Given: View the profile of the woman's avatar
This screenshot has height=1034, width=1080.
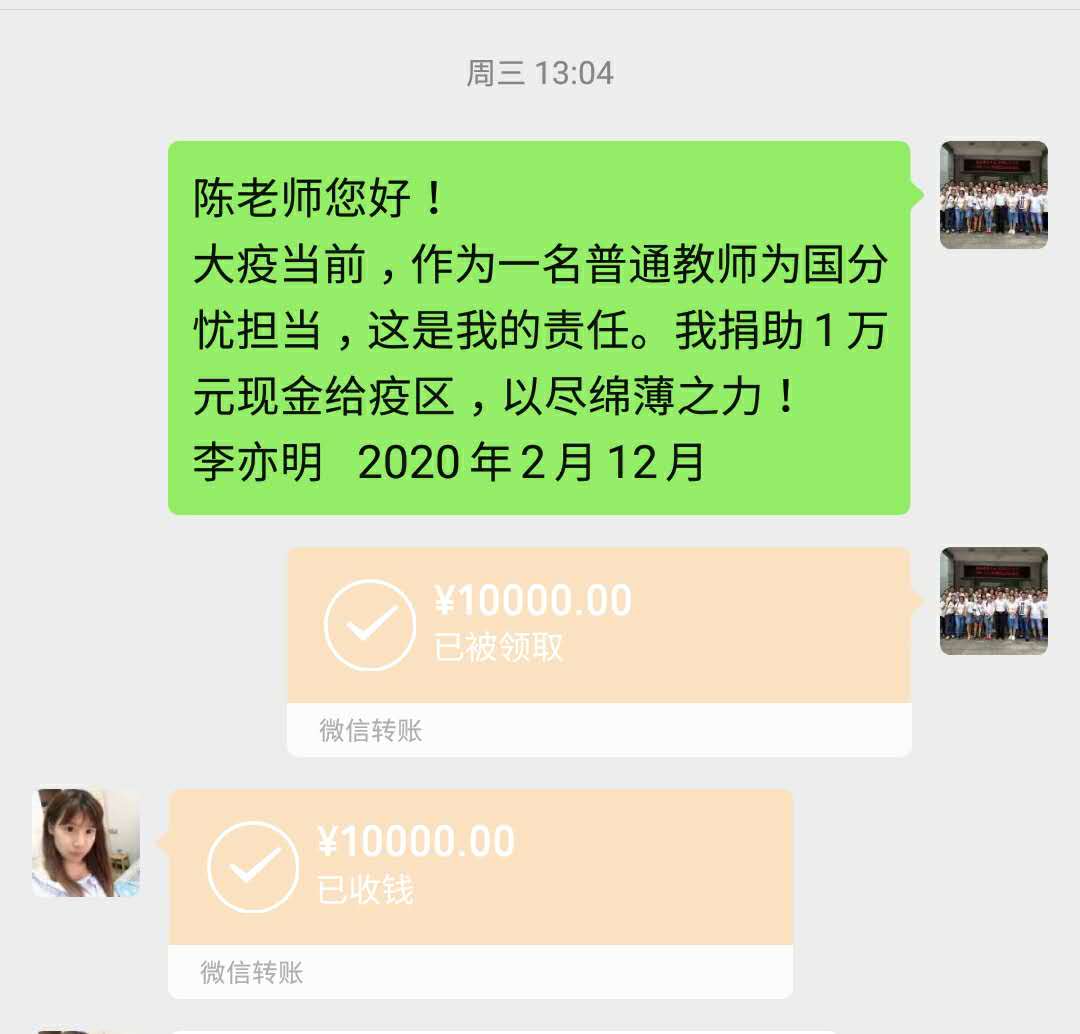Looking at the screenshot, I should click(86, 843).
